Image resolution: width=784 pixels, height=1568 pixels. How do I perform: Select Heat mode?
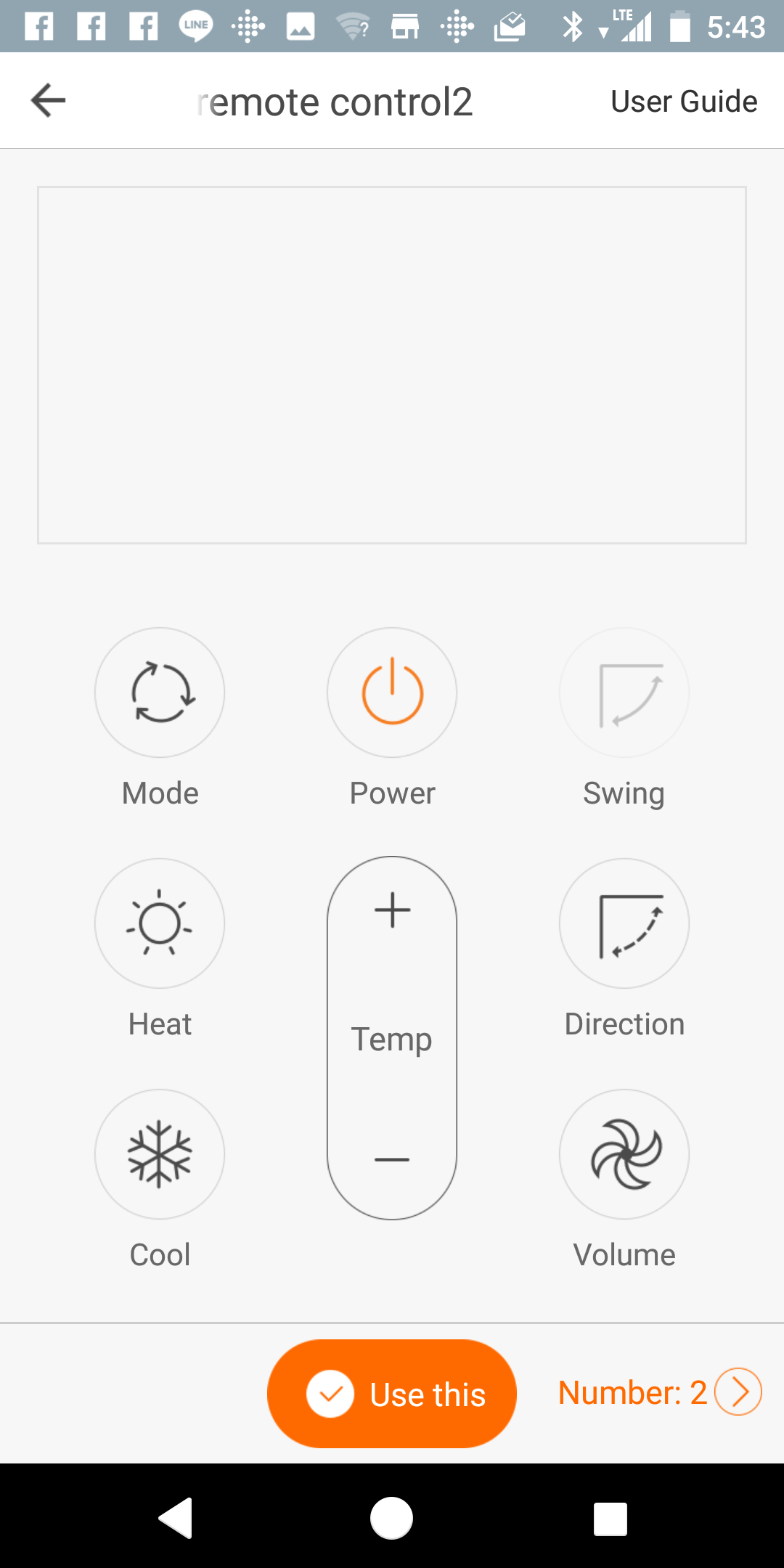[x=160, y=923]
